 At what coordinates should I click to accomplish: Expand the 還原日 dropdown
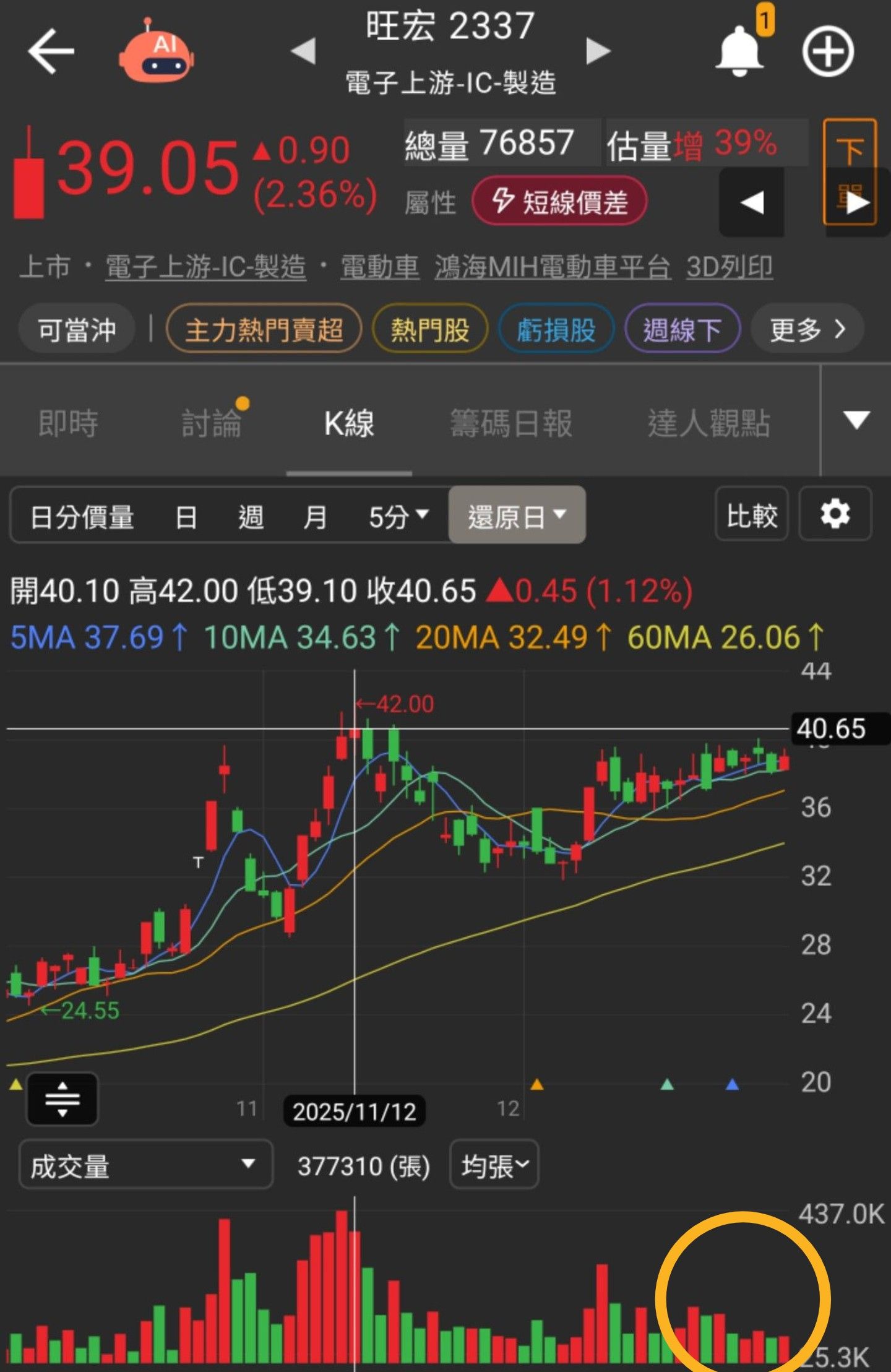pos(517,515)
